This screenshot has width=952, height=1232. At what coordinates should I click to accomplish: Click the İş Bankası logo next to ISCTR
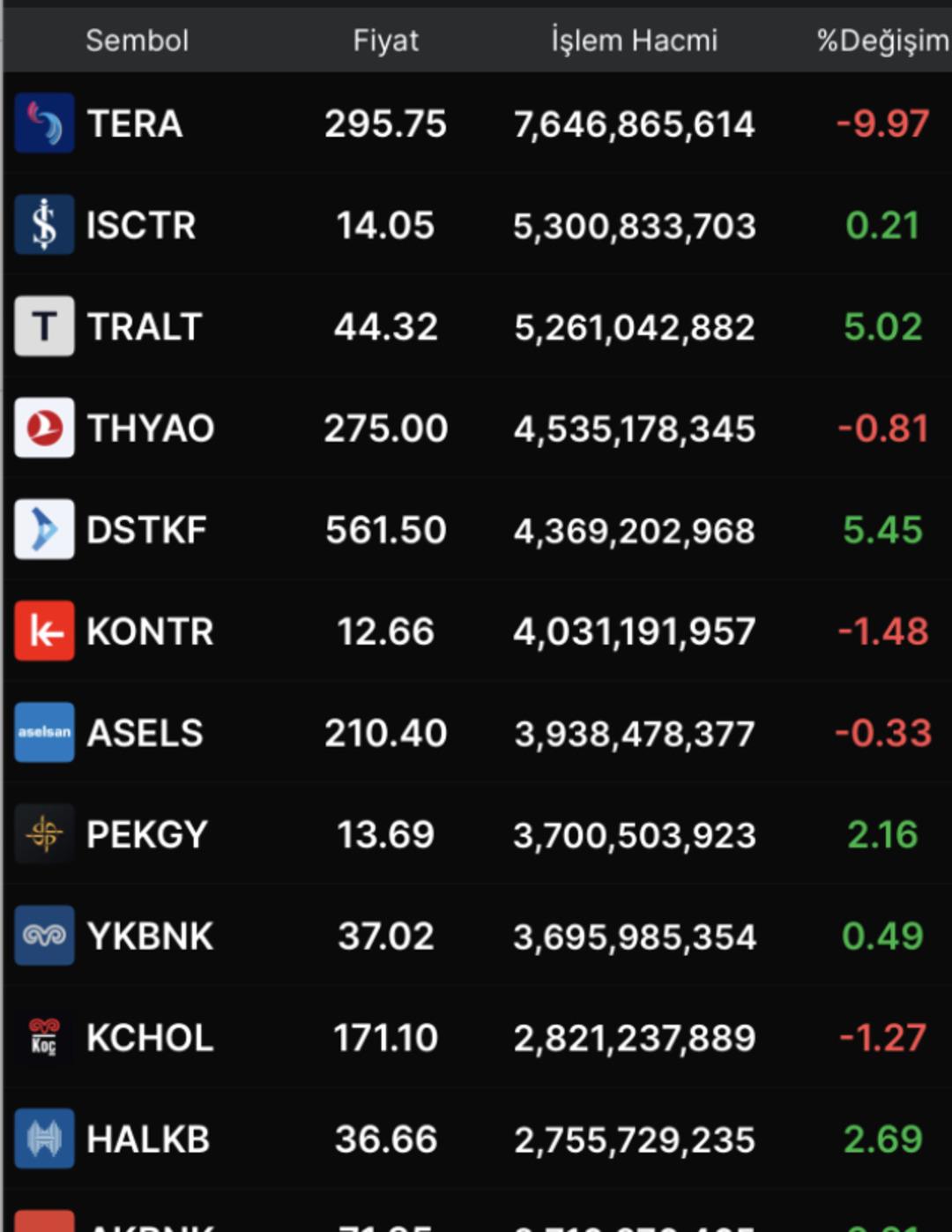point(44,225)
